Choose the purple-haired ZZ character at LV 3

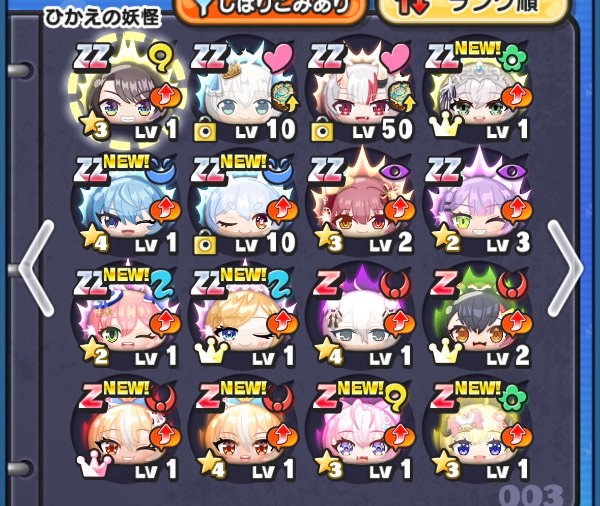473,204
